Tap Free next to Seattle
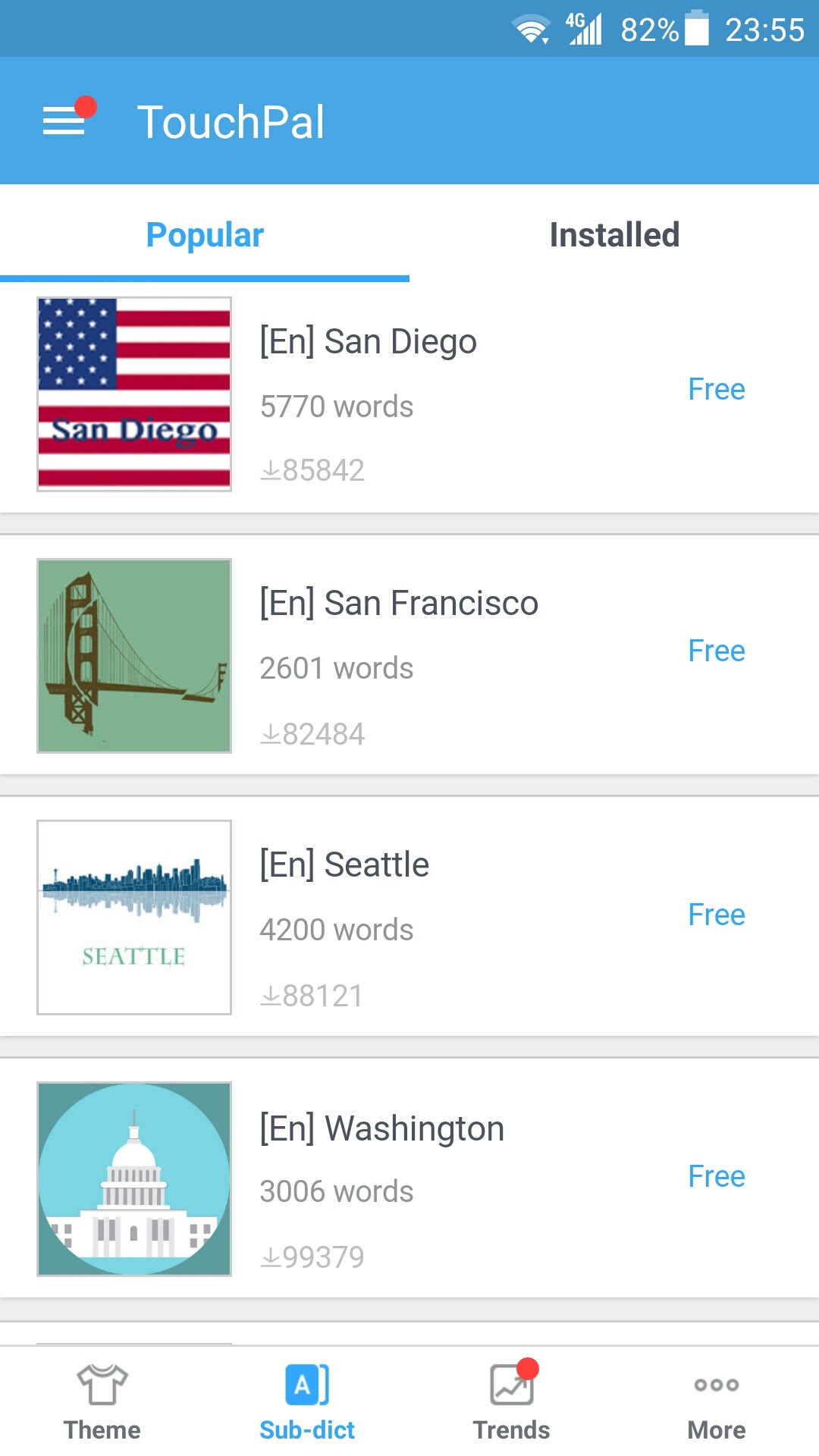 (717, 915)
